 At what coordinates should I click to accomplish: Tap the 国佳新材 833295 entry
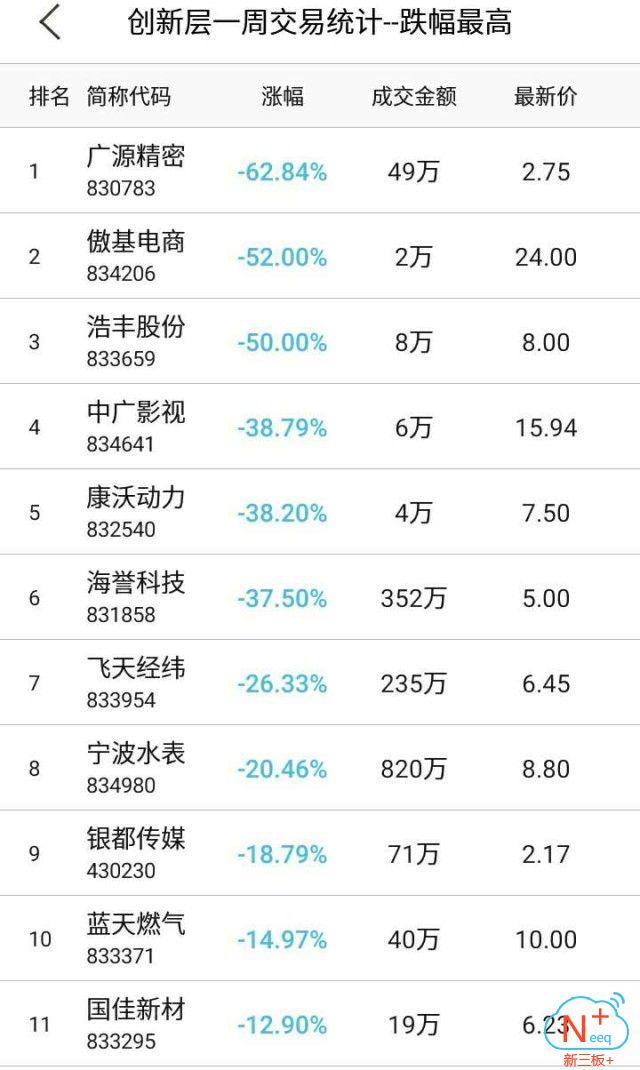coord(320,1024)
